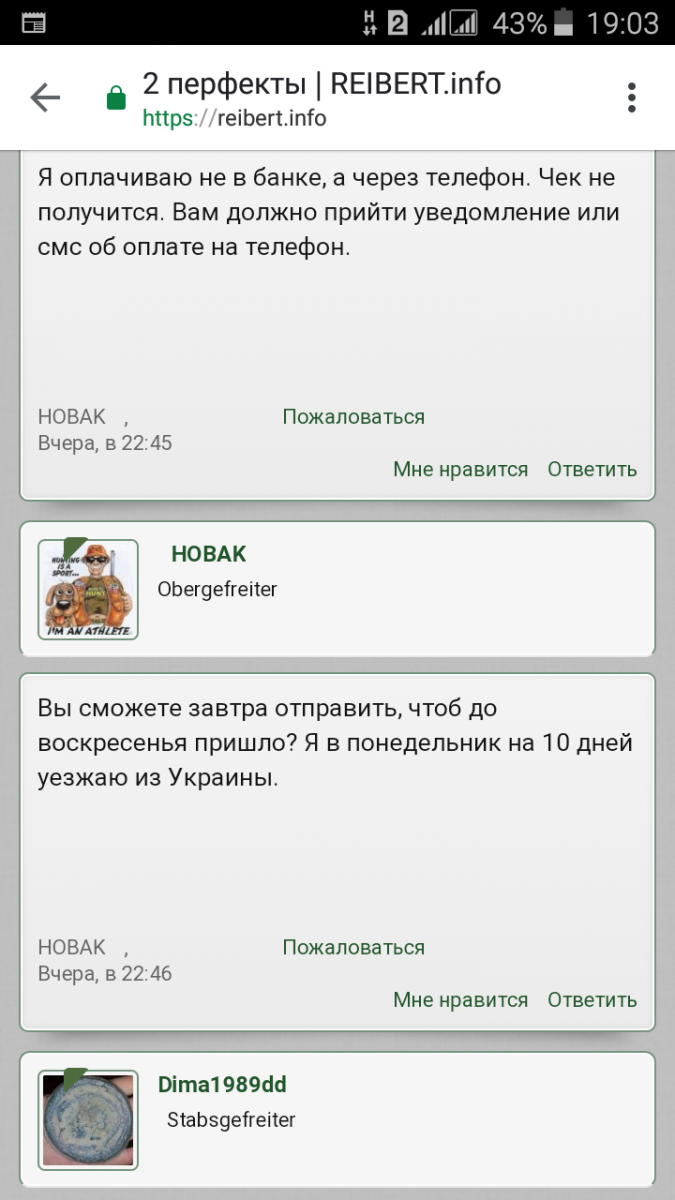Like the post from 22:45
This screenshot has width=675, height=1200.
point(460,469)
